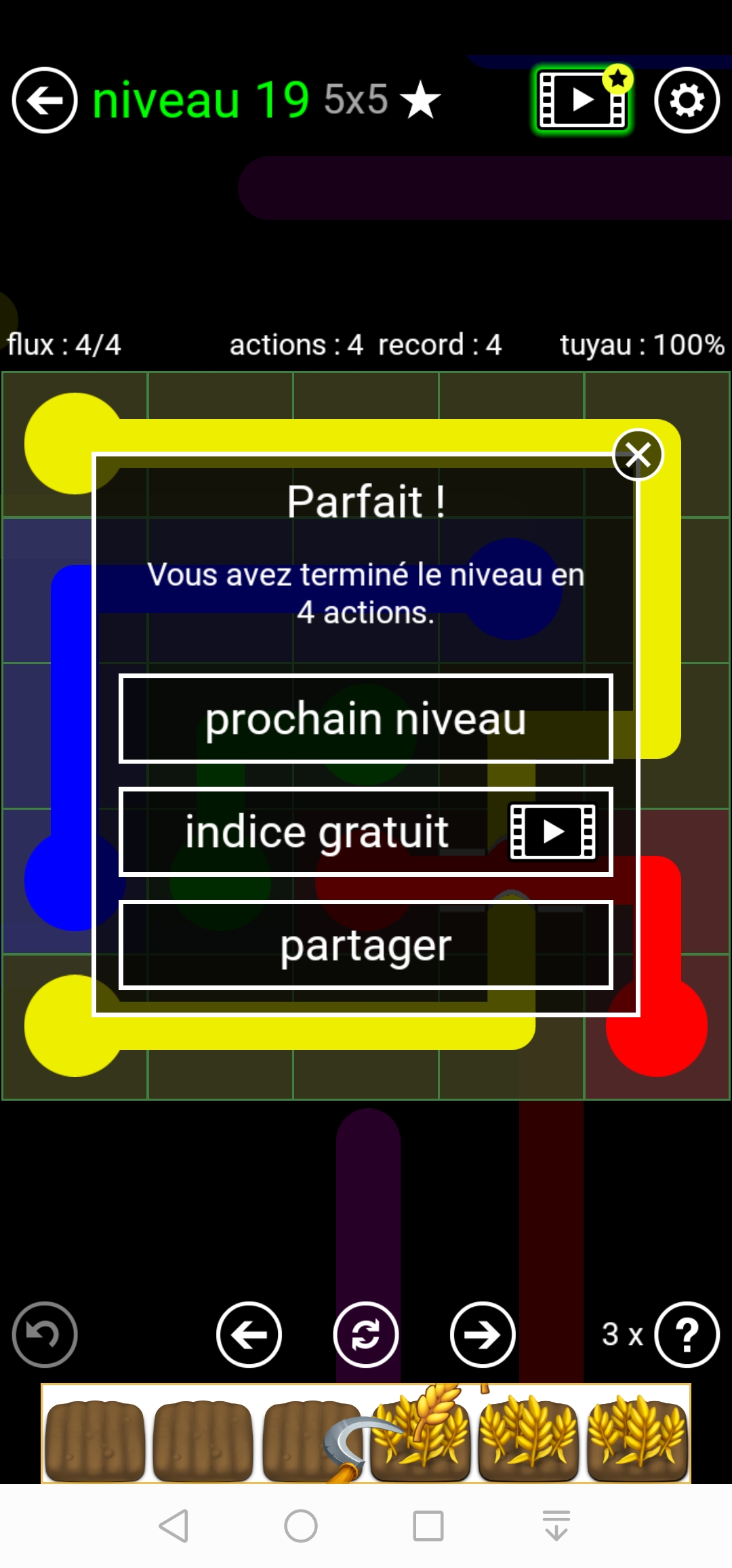Go to the next level arrow
The width and height of the screenshot is (732, 1568).
(x=483, y=1335)
